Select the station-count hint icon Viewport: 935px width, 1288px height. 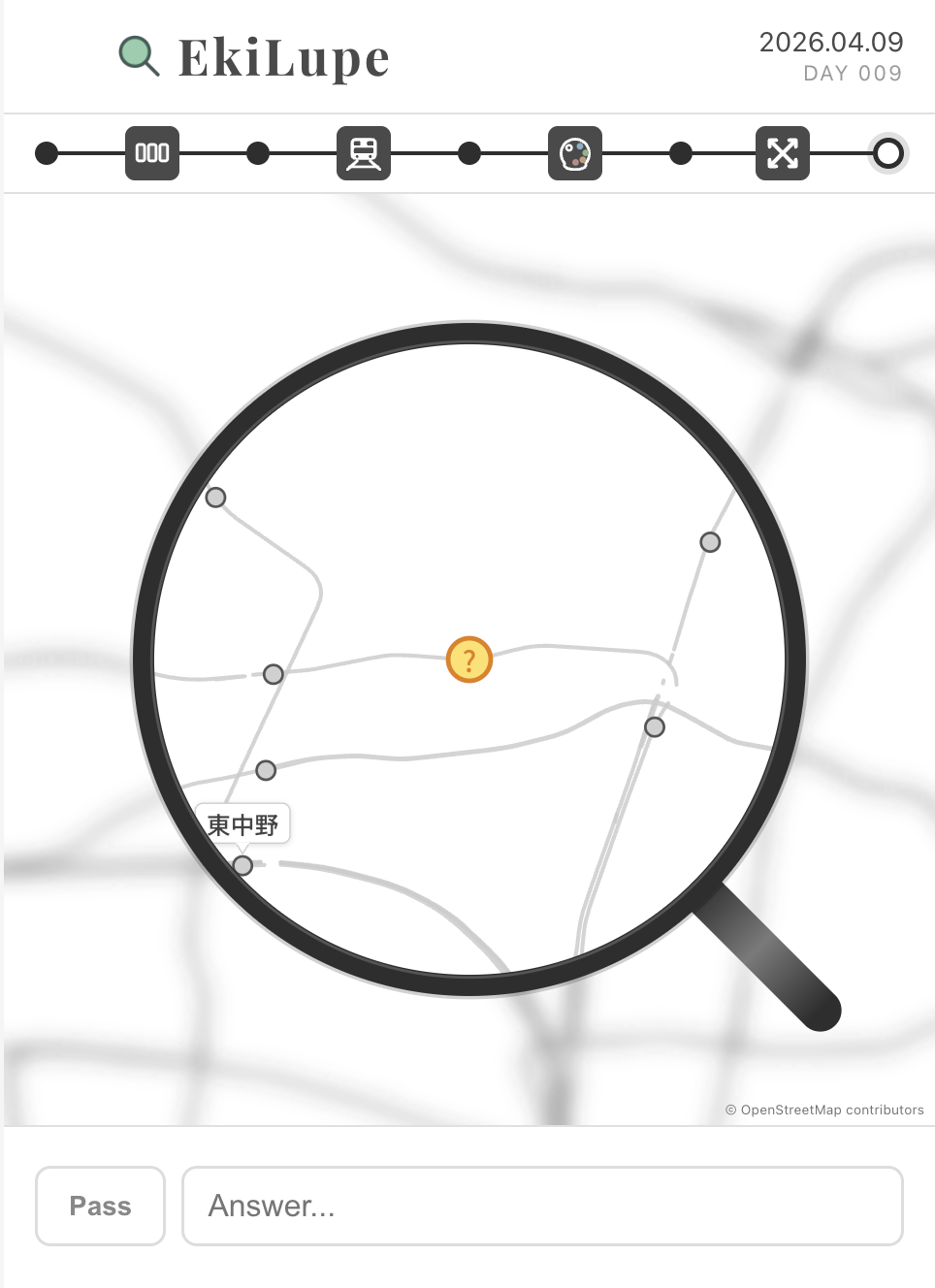(152, 153)
